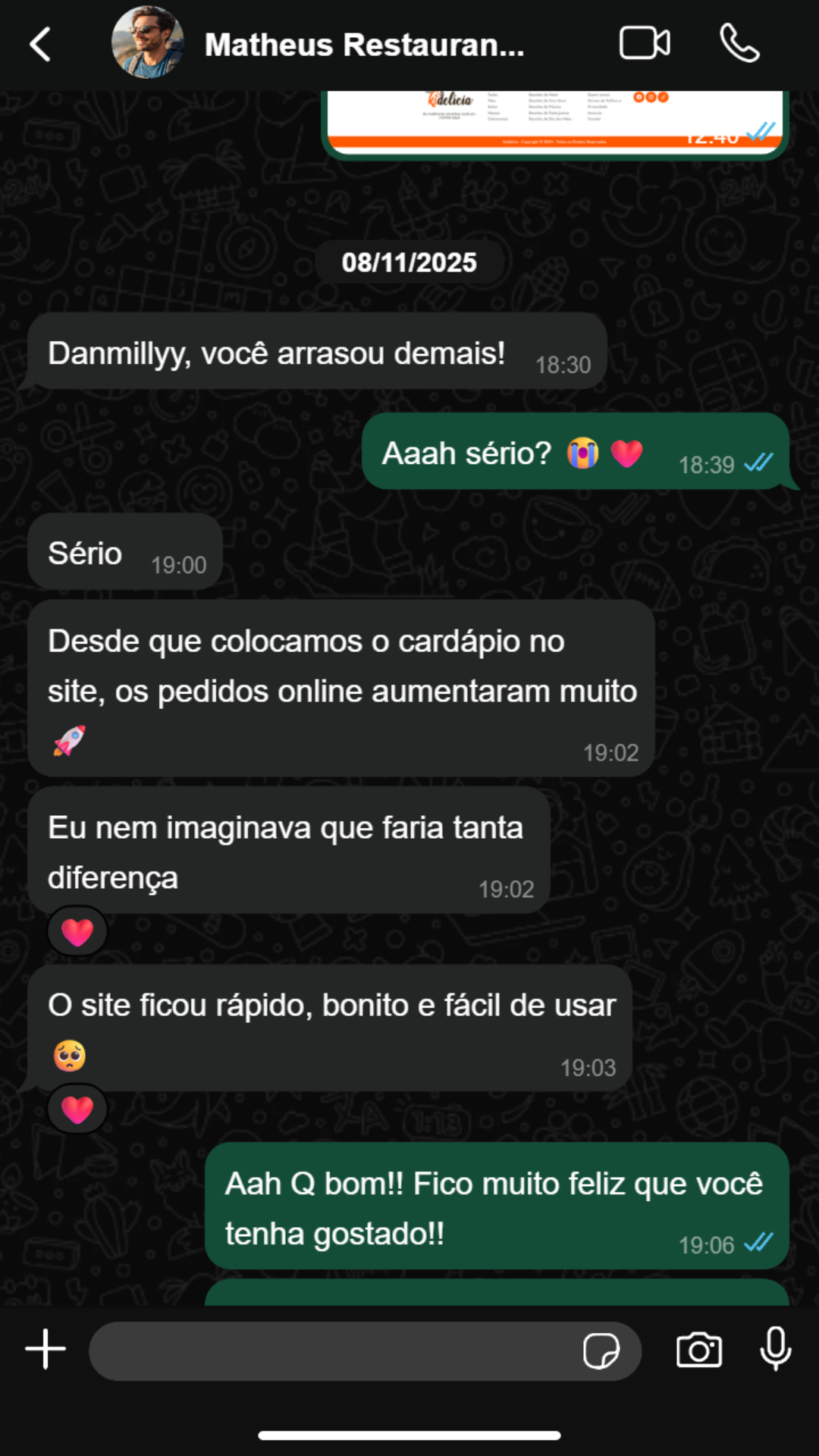Open Matheus Restaurant contact info from name
The image size is (819, 1456).
point(364,45)
